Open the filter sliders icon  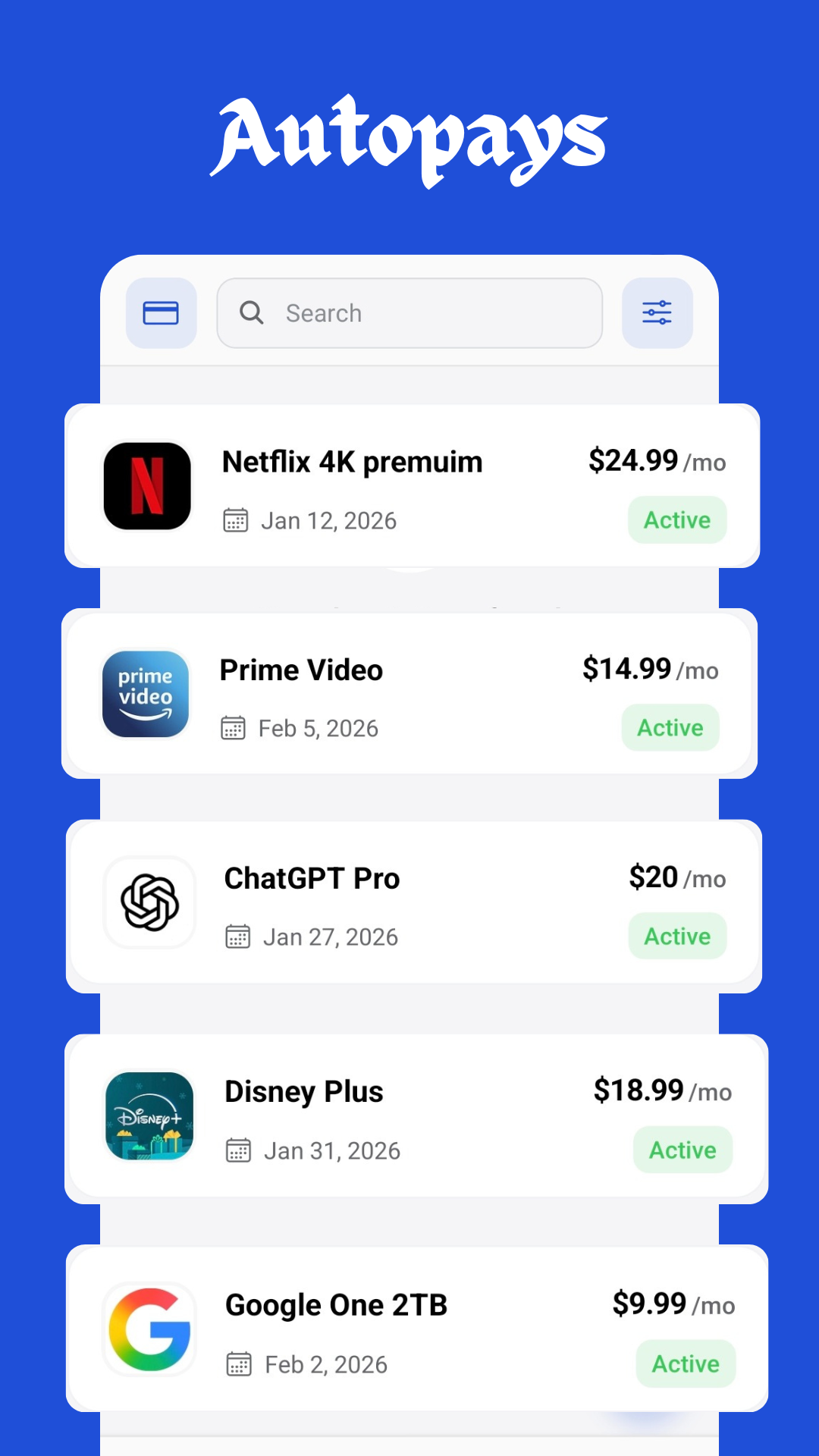pos(657,312)
